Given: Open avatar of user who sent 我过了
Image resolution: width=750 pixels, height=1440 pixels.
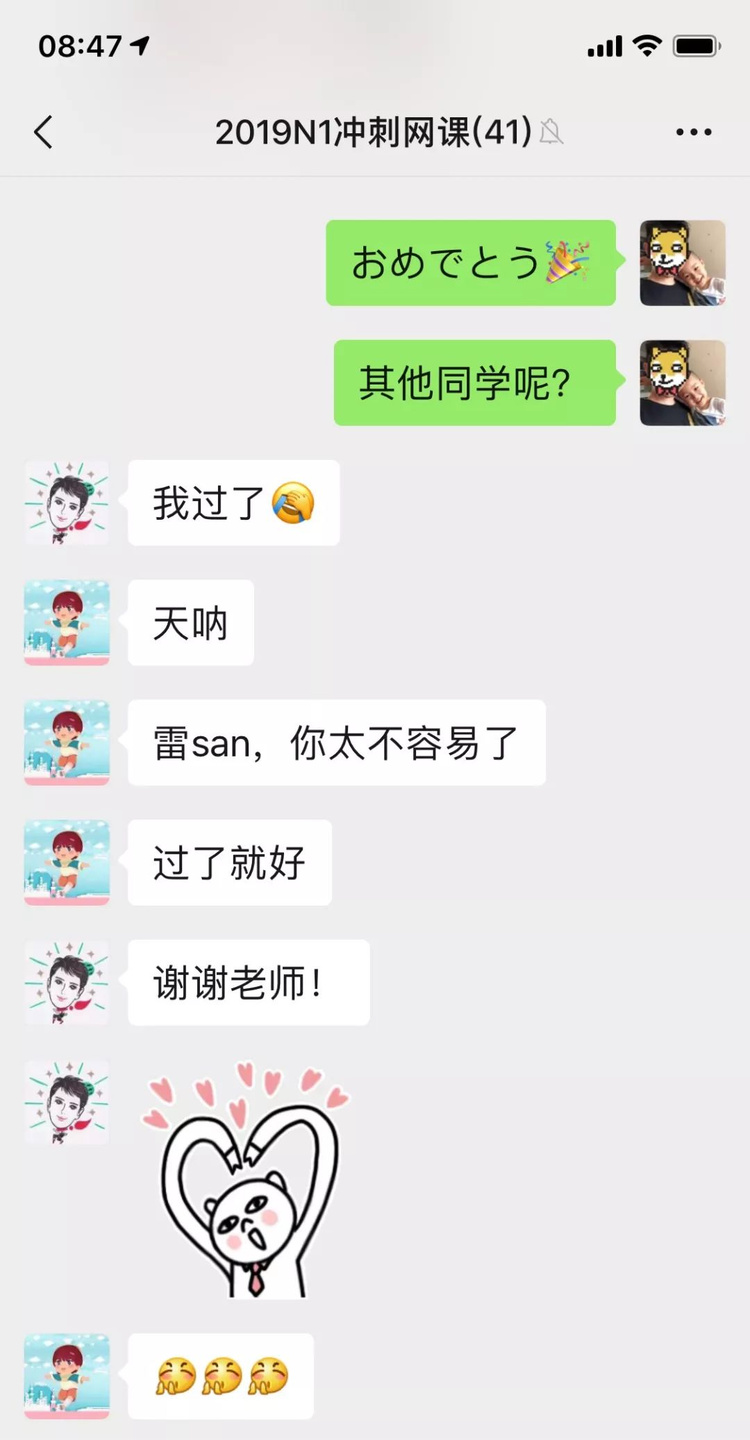Looking at the screenshot, I should pos(67,503).
